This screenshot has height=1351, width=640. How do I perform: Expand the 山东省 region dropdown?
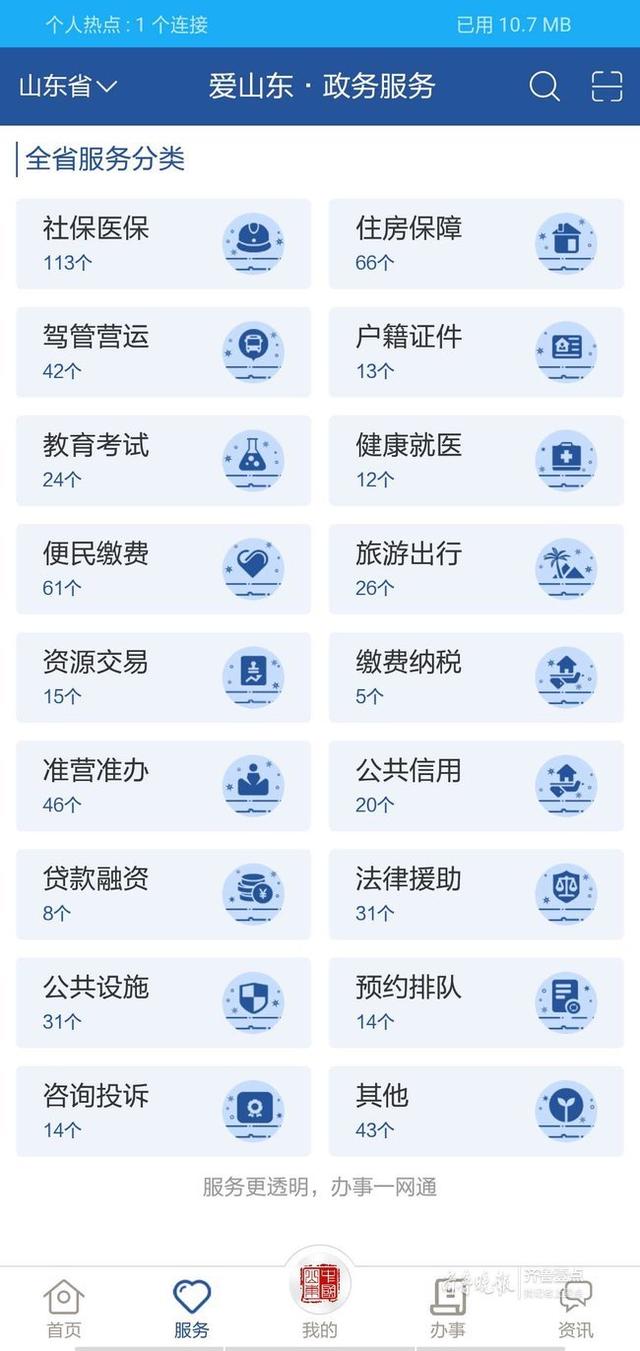68,86
